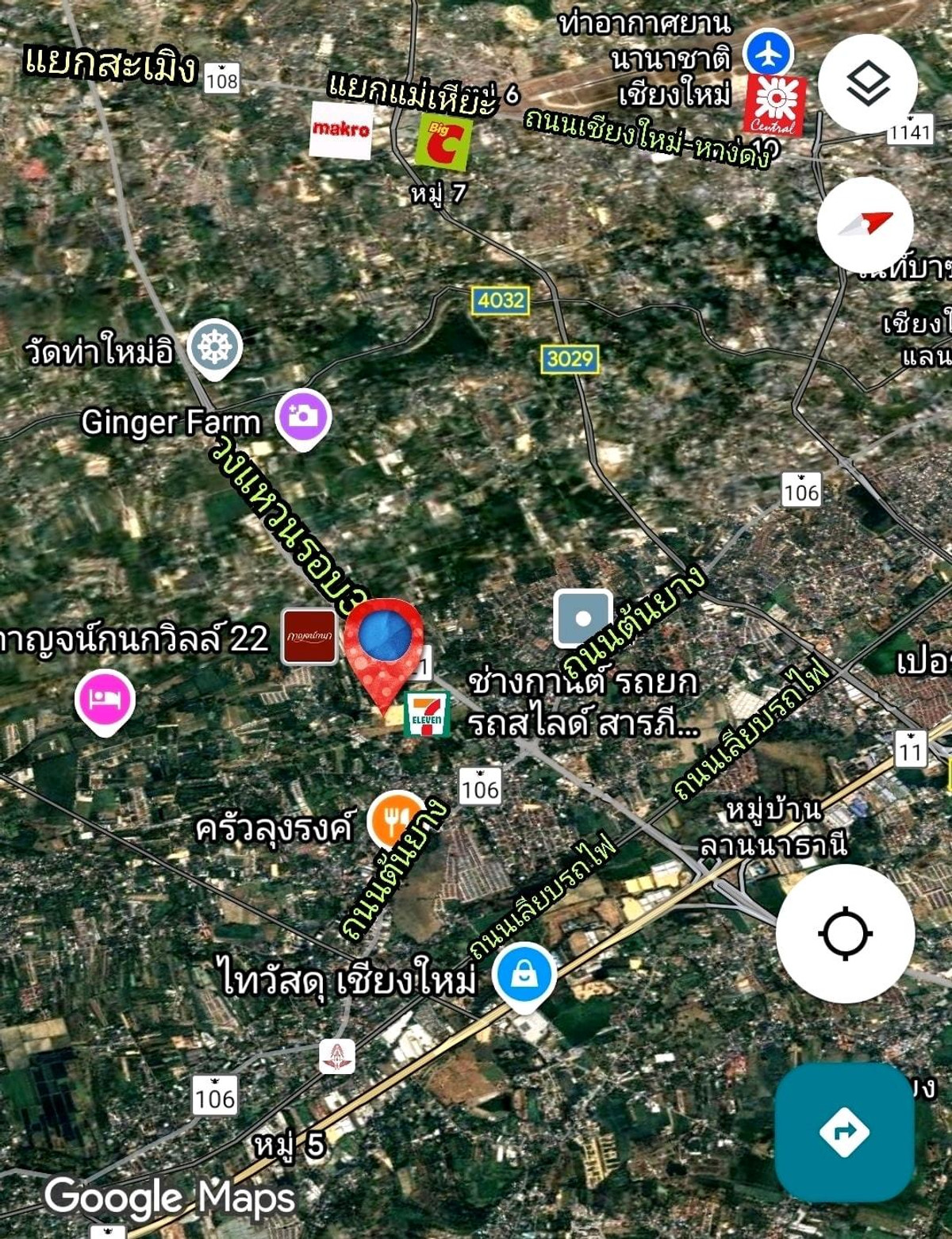Open the วัดท่าใหม่อิ temple marker
Image resolution: width=952 pixels, height=1239 pixels.
[215, 347]
